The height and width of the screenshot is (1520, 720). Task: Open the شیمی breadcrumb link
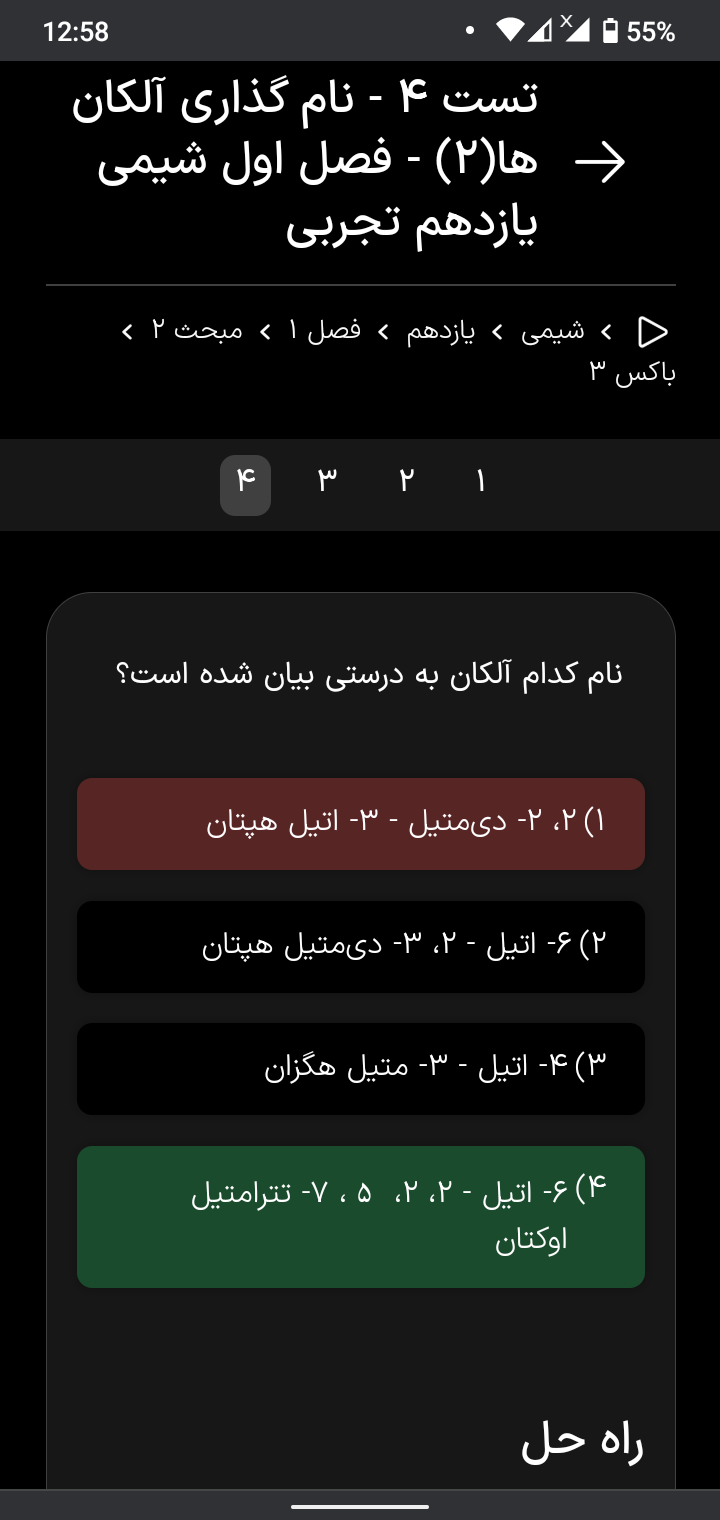click(x=552, y=331)
